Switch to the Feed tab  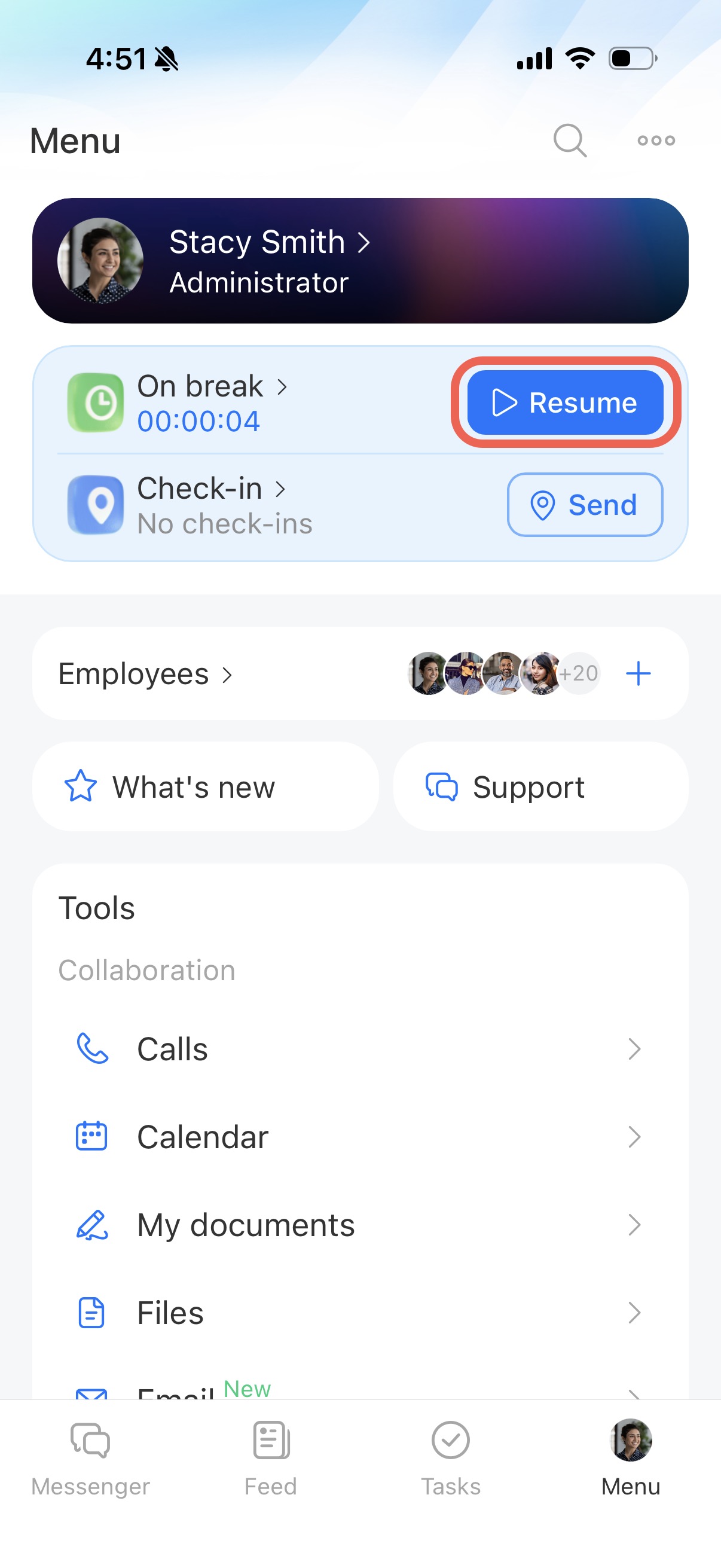pos(270,1458)
